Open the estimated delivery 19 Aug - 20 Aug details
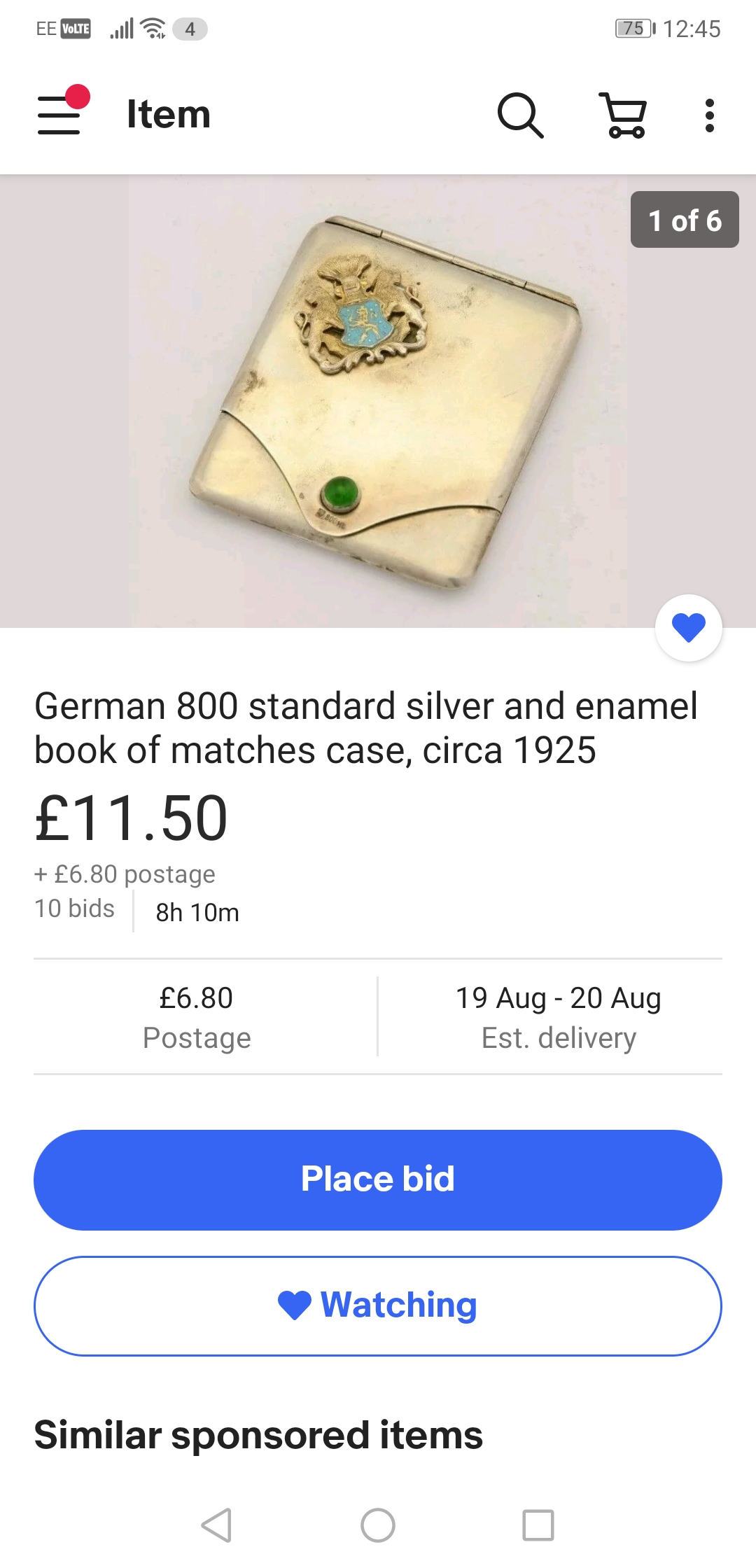 (x=559, y=1017)
